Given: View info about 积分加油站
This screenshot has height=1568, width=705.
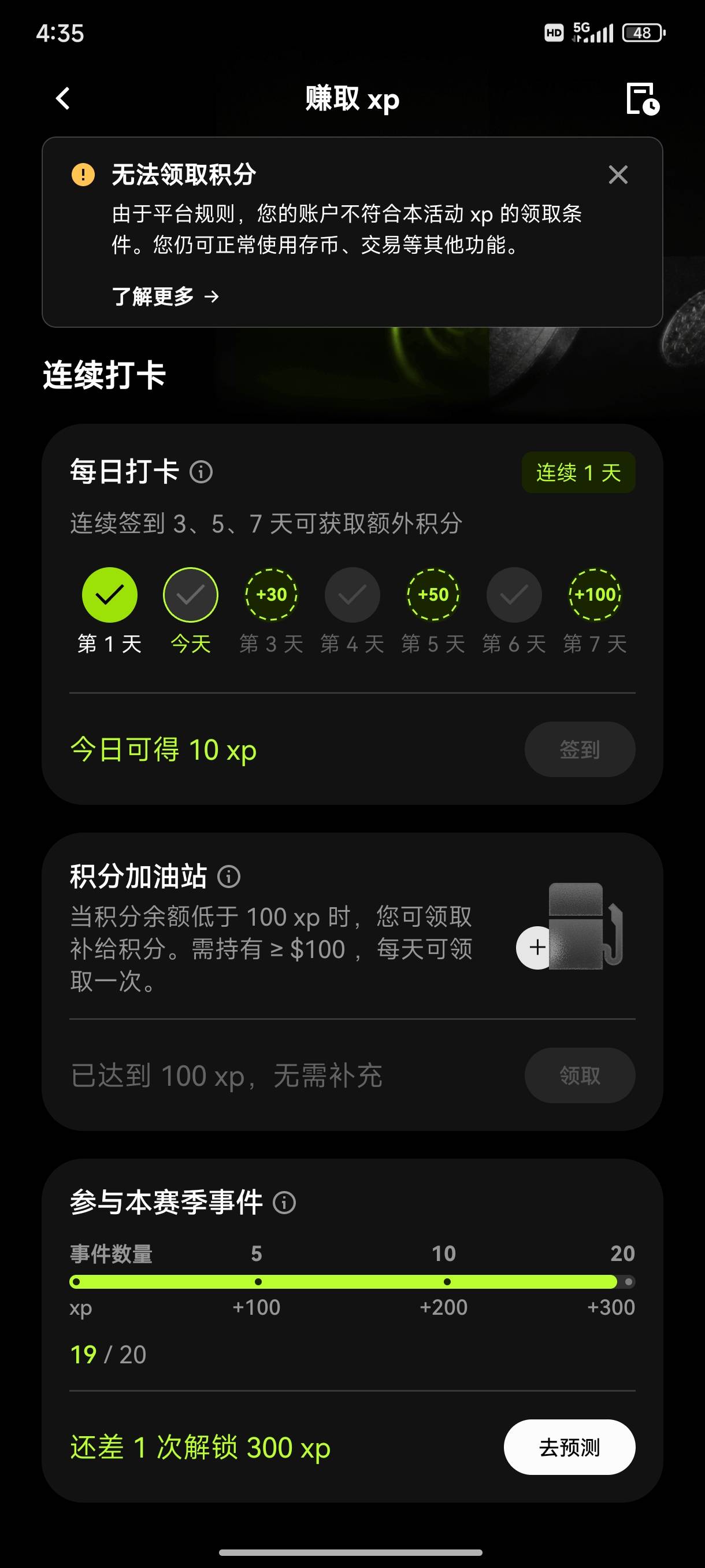Looking at the screenshot, I should pyautogui.click(x=229, y=877).
